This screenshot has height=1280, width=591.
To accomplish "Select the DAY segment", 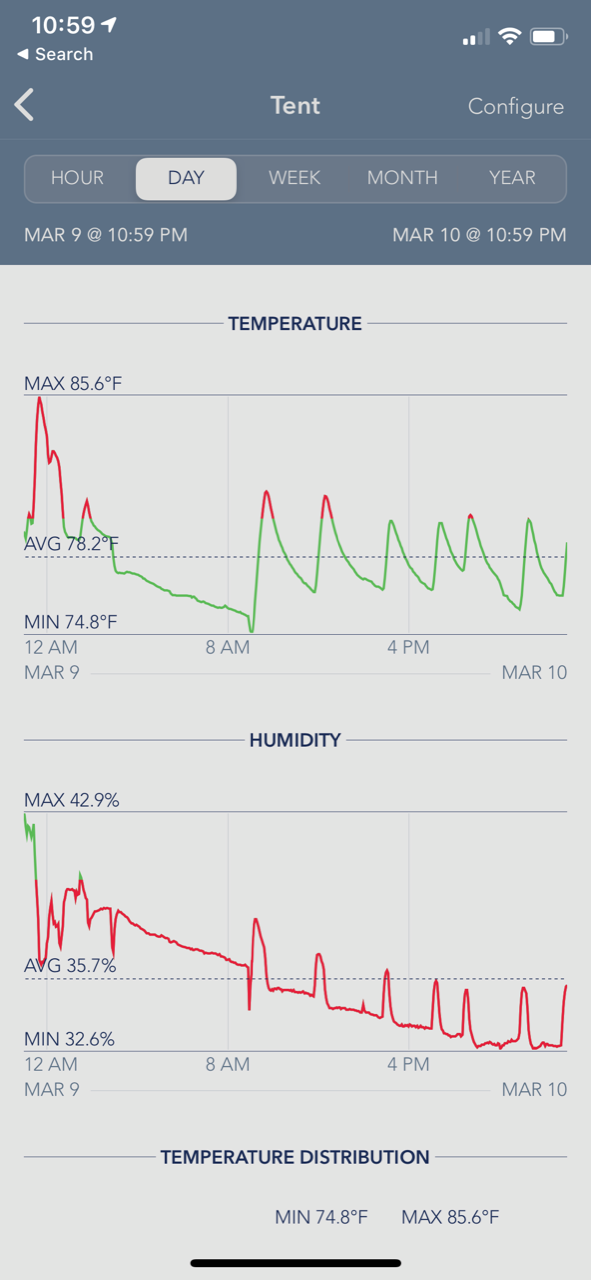I will point(186,178).
